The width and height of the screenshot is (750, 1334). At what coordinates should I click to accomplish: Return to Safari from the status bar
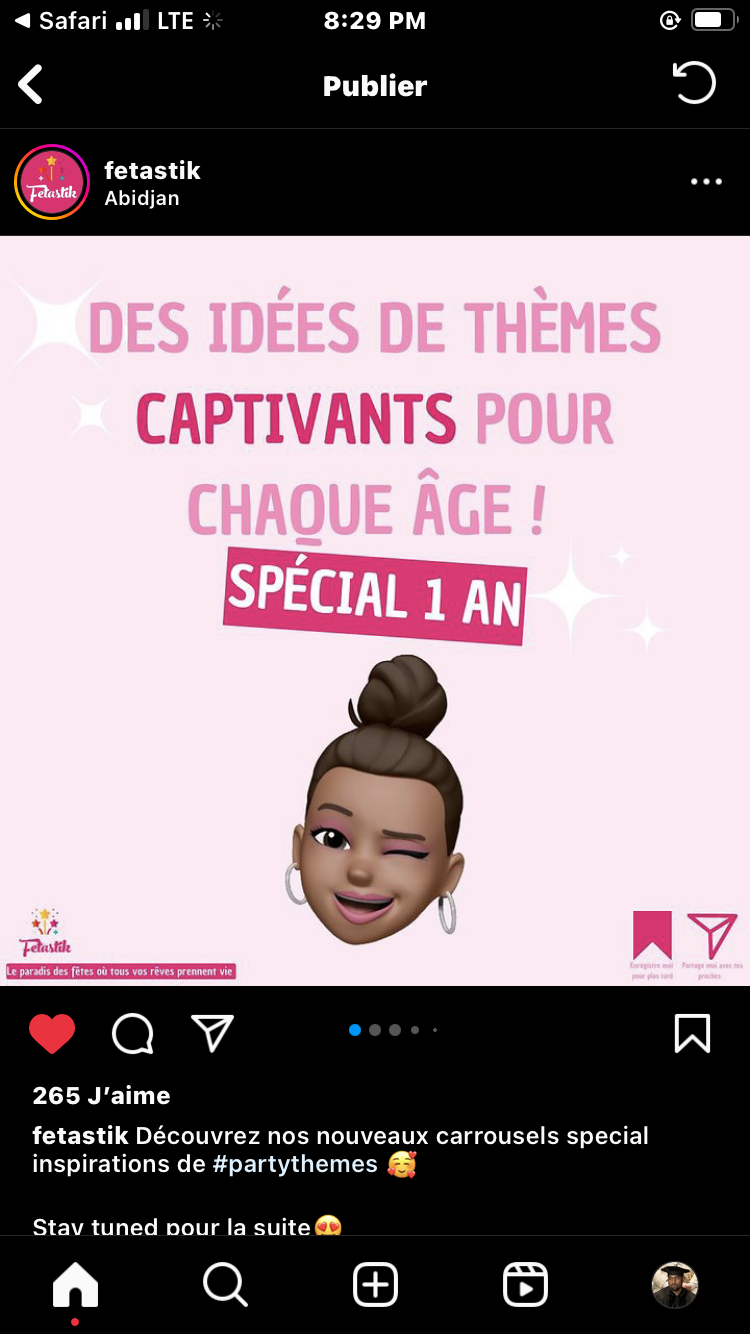[x=62, y=20]
